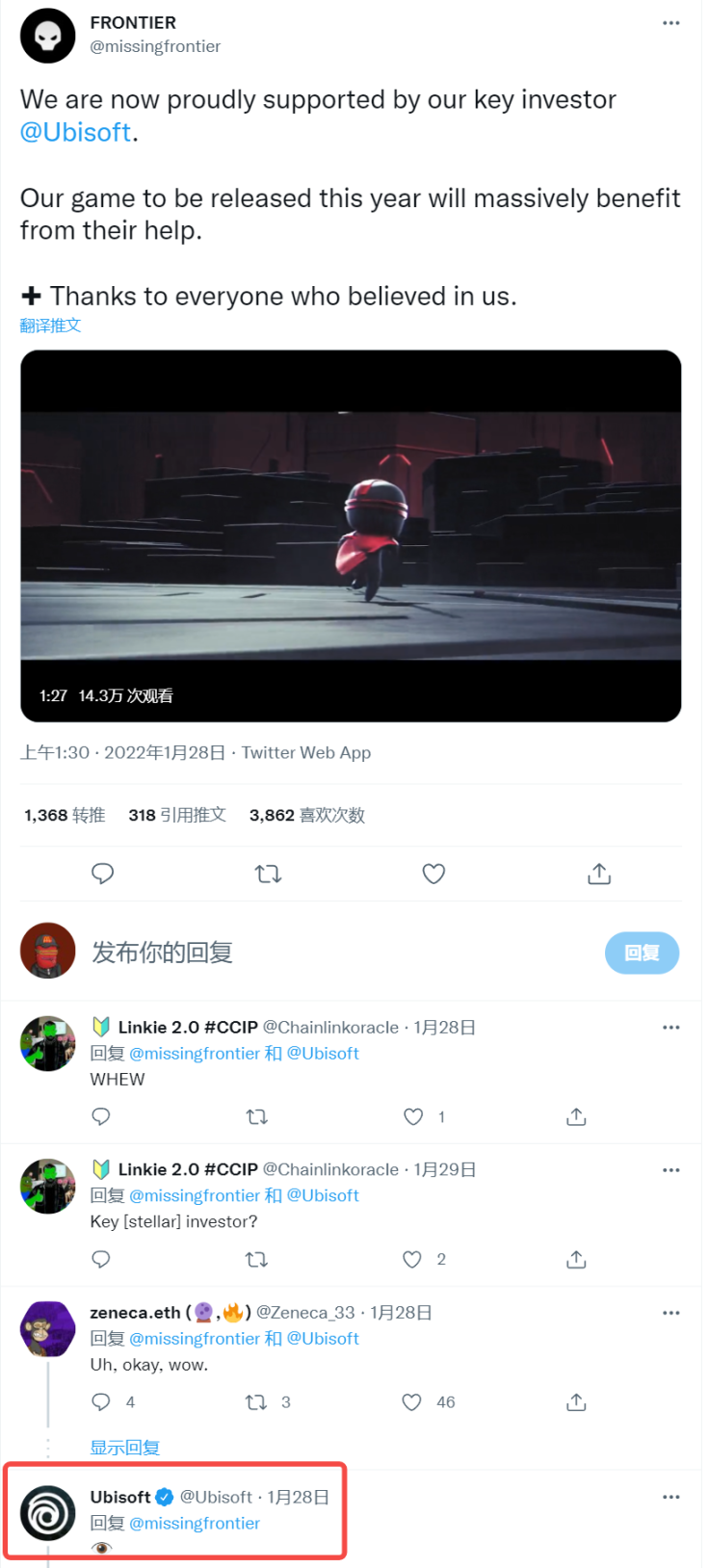Like FRONTIER's main tweet
The height and width of the screenshot is (1568, 709).
[x=433, y=874]
